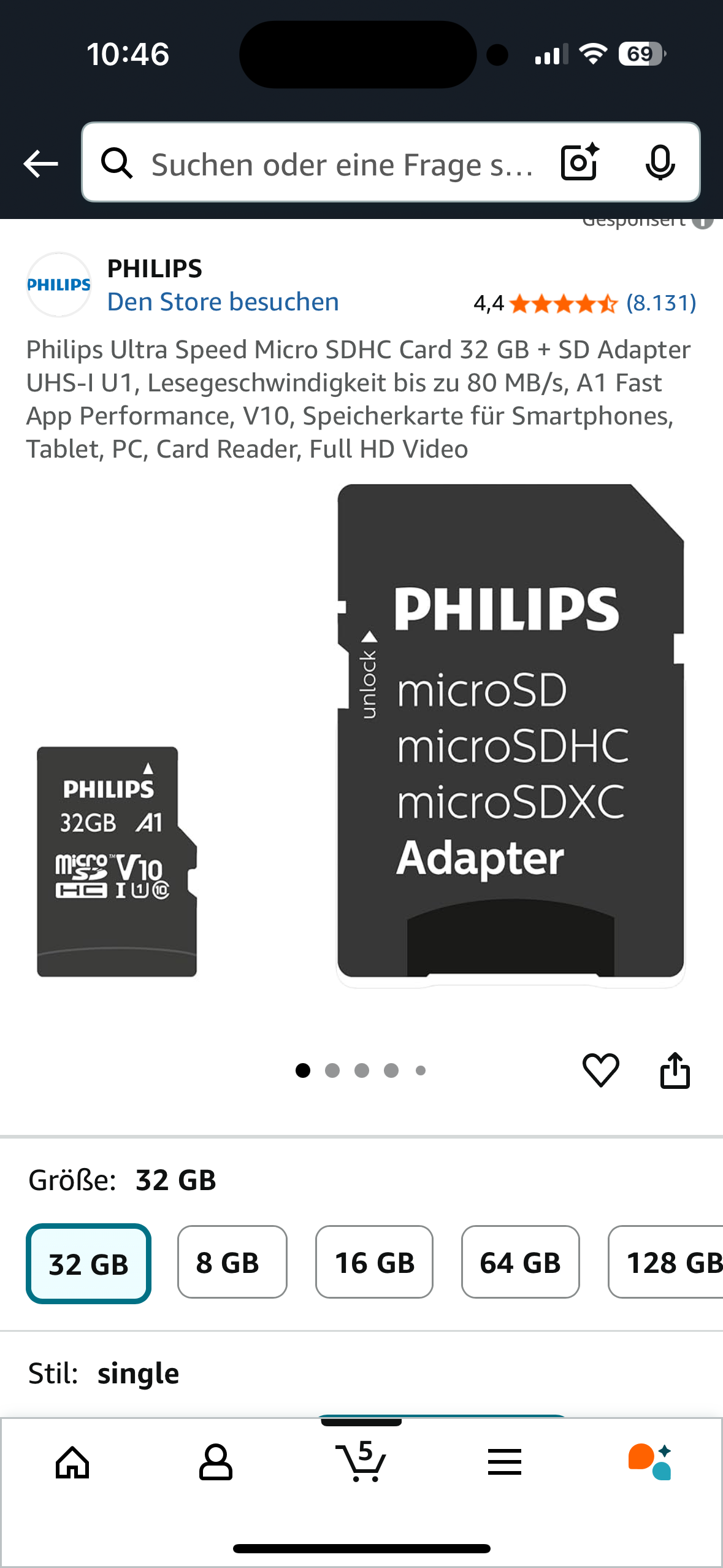Go to the Home tab

tap(72, 1462)
